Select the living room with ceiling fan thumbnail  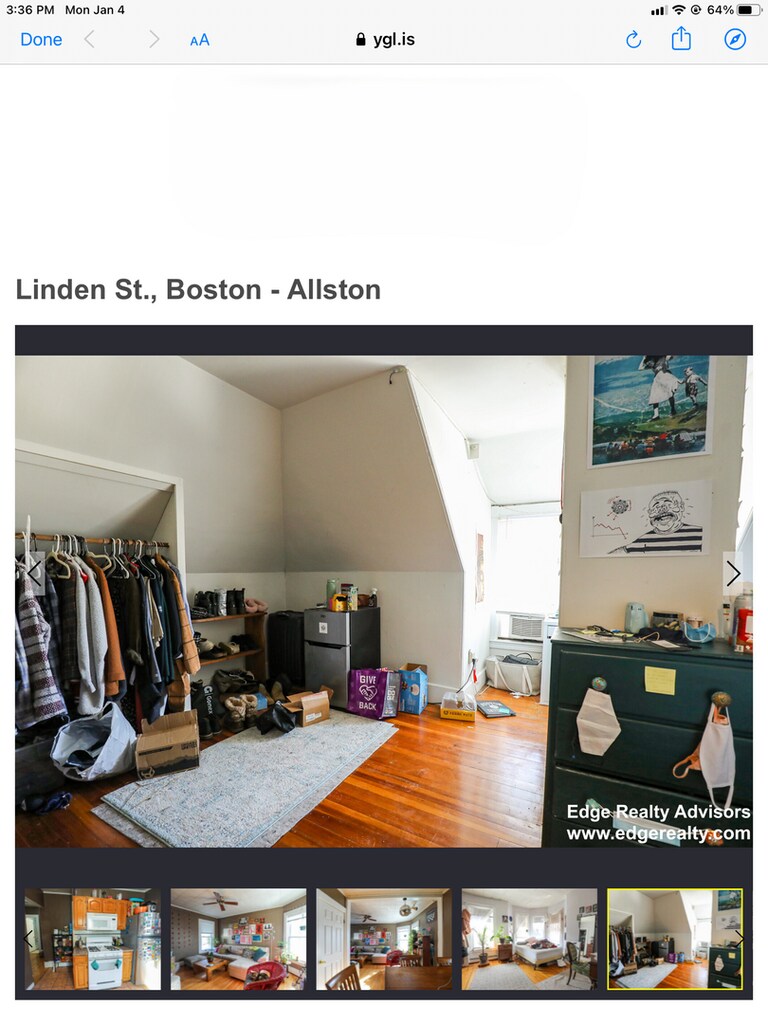[x=238, y=939]
